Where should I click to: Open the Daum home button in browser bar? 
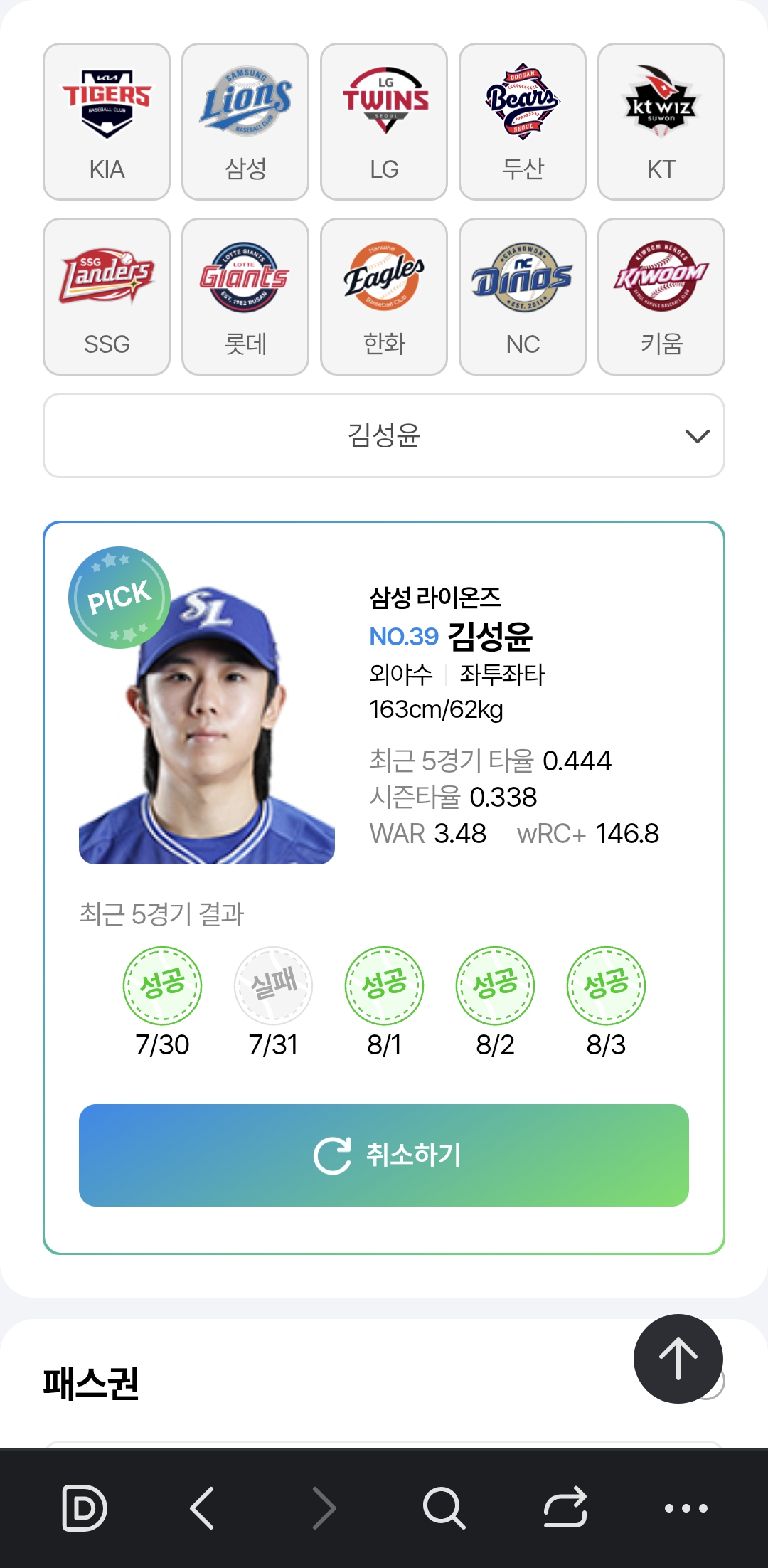(85, 1508)
